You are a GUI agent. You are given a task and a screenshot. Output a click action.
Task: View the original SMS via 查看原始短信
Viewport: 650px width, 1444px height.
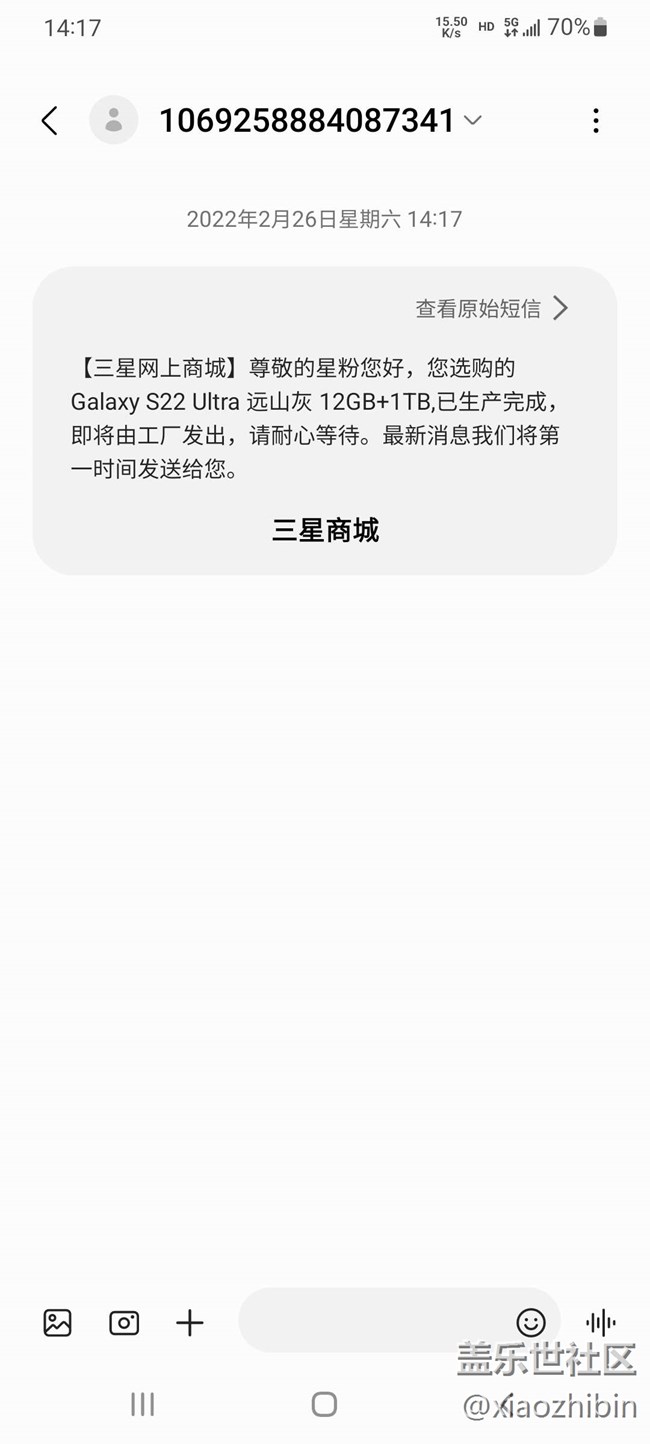(491, 308)
